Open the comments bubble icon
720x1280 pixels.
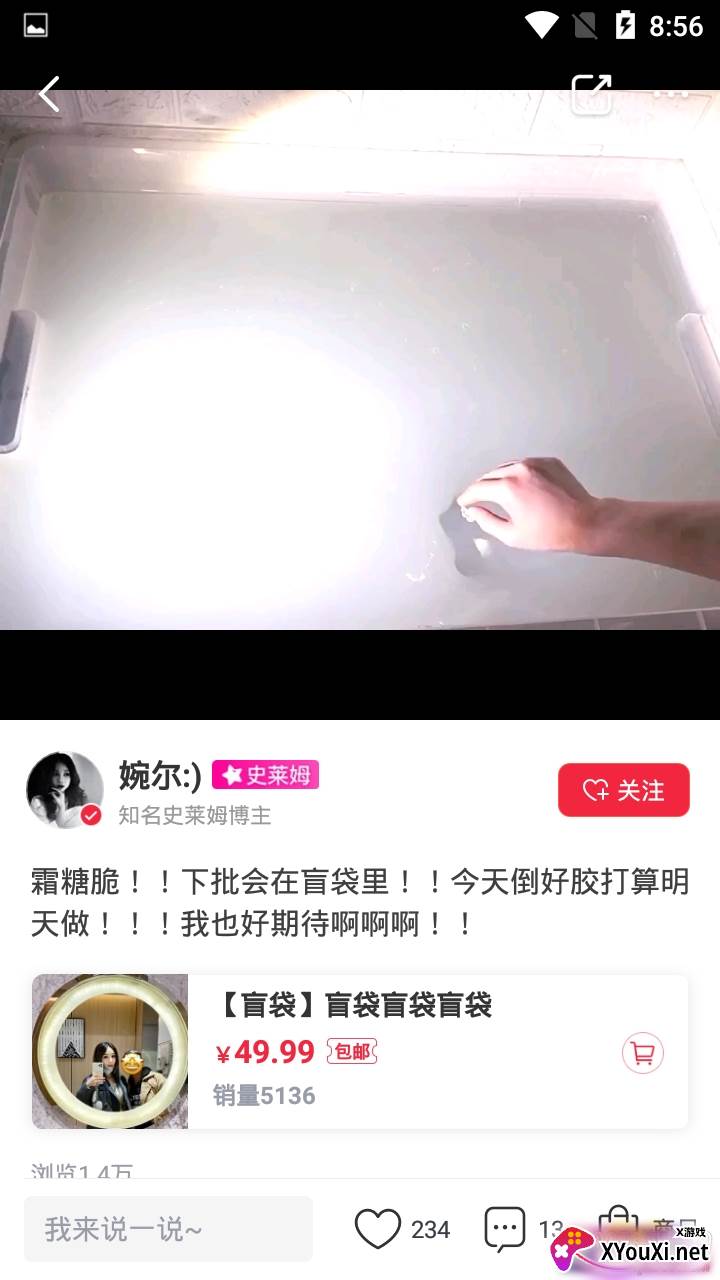coord(505,1229)
